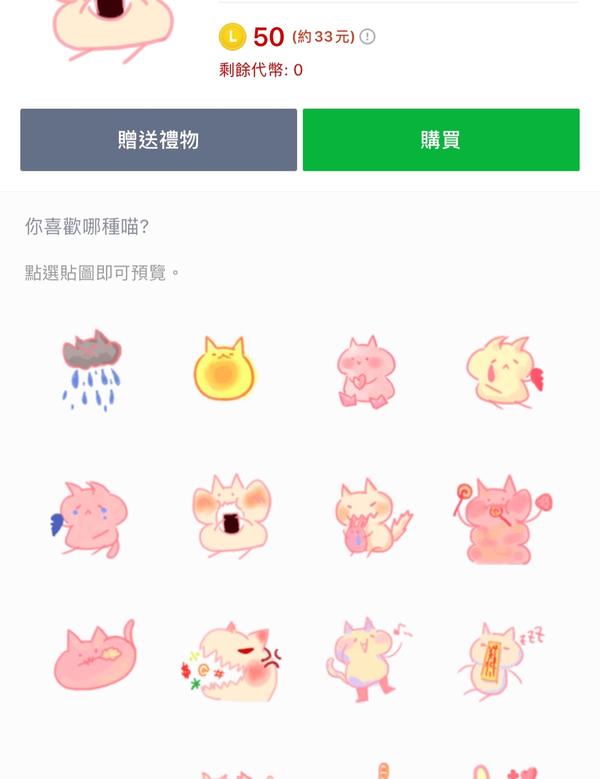Preview the cat eating rice ball sticker
Viewport: 600px width, 779px height.
tap(232, 516)
